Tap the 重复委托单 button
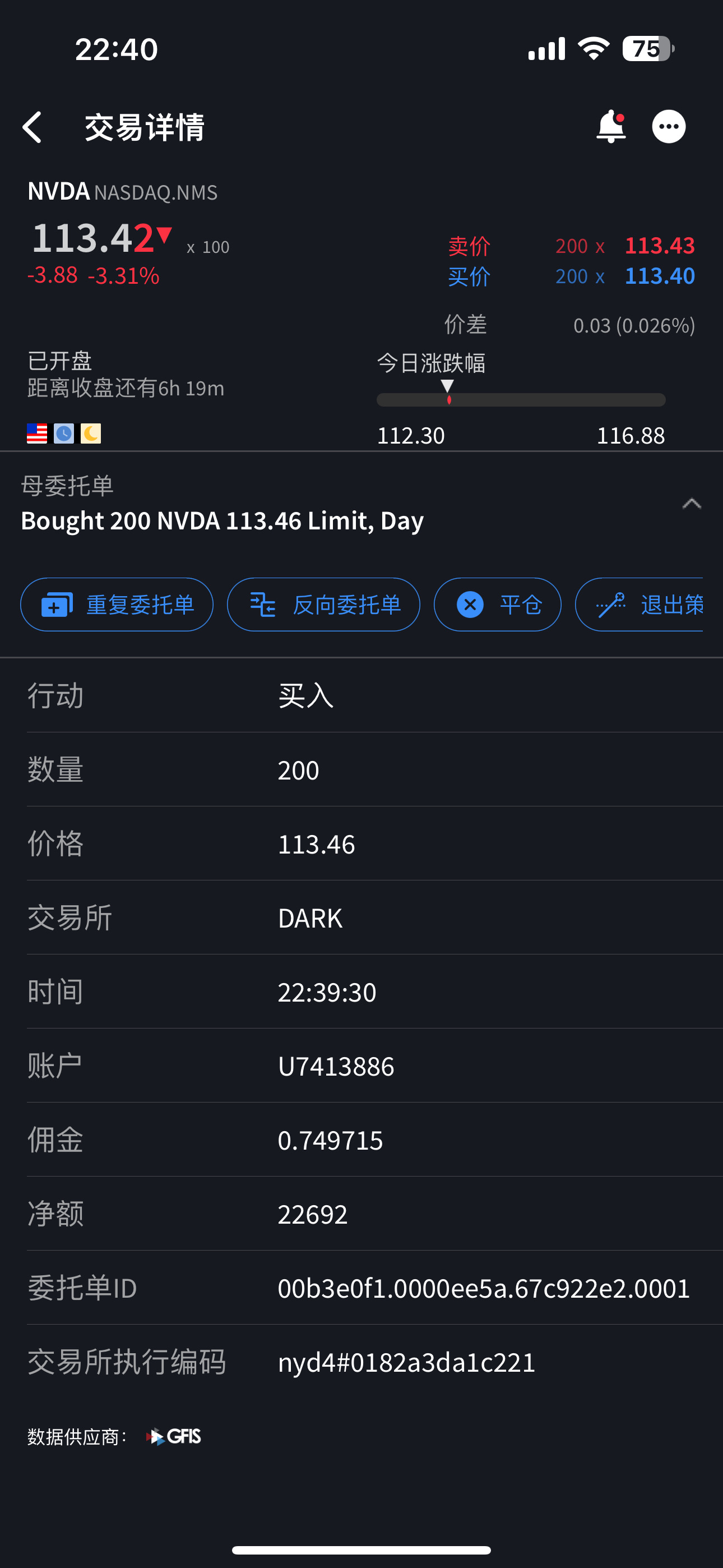 [x=117, y=605]
